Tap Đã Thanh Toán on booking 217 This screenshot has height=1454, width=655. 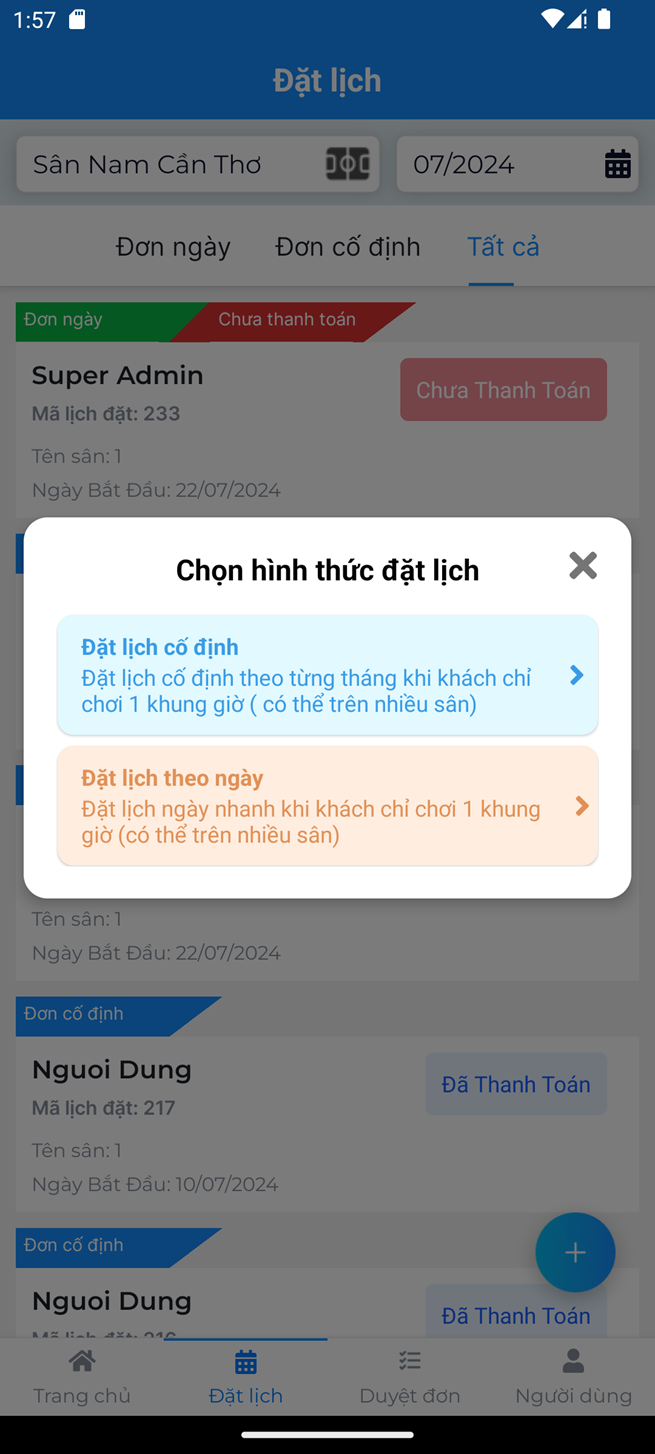(x=516, y=1084)
